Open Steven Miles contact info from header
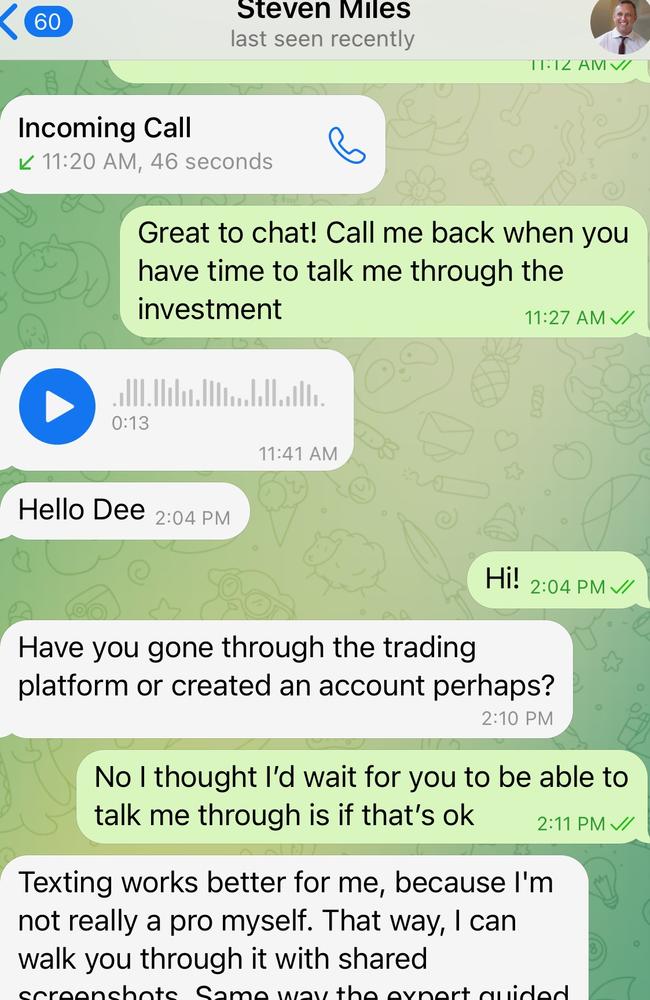Image resolution: width=650 pixels, height=1000 pixels. (322, 24)
